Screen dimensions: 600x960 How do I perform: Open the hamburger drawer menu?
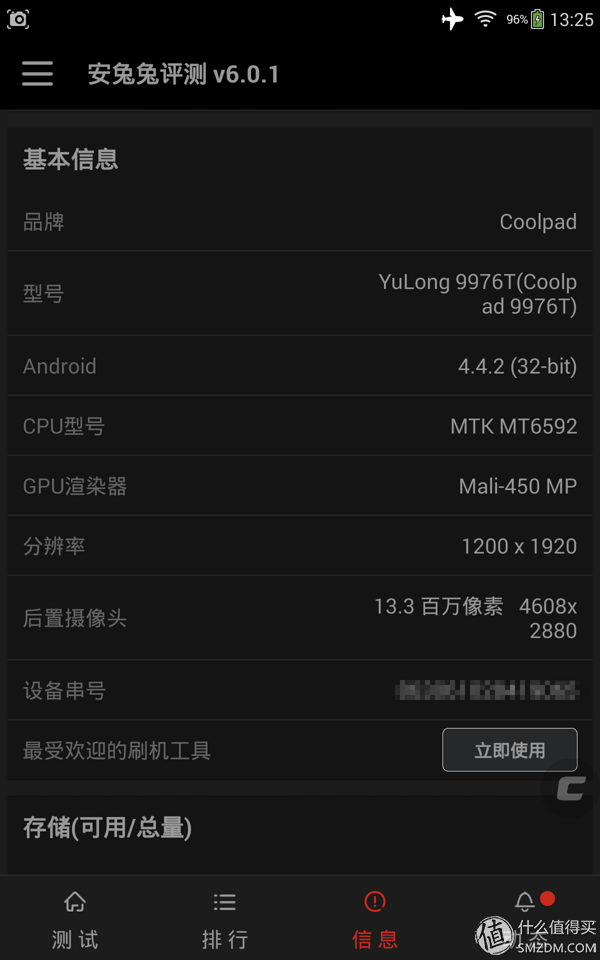point(37,74)
